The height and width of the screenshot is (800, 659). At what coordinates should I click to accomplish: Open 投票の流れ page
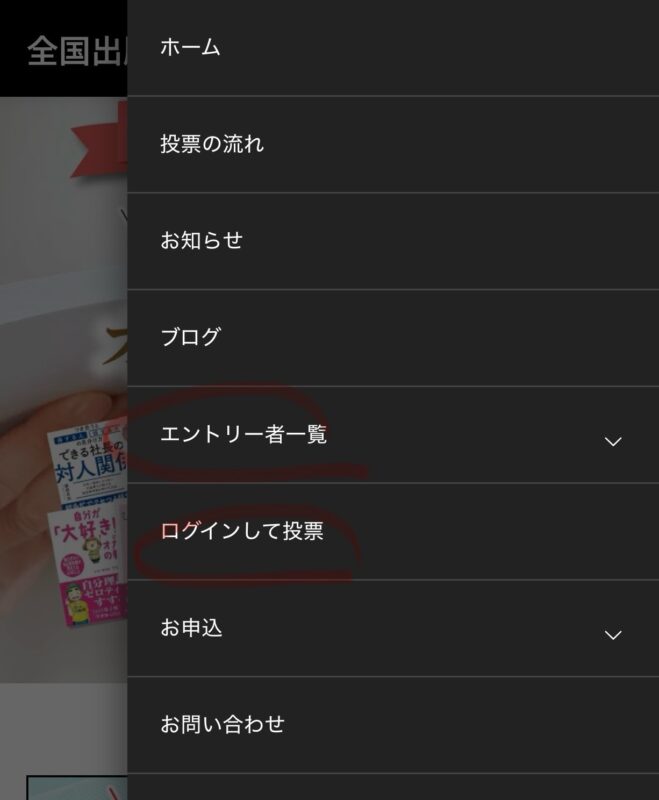212,144
